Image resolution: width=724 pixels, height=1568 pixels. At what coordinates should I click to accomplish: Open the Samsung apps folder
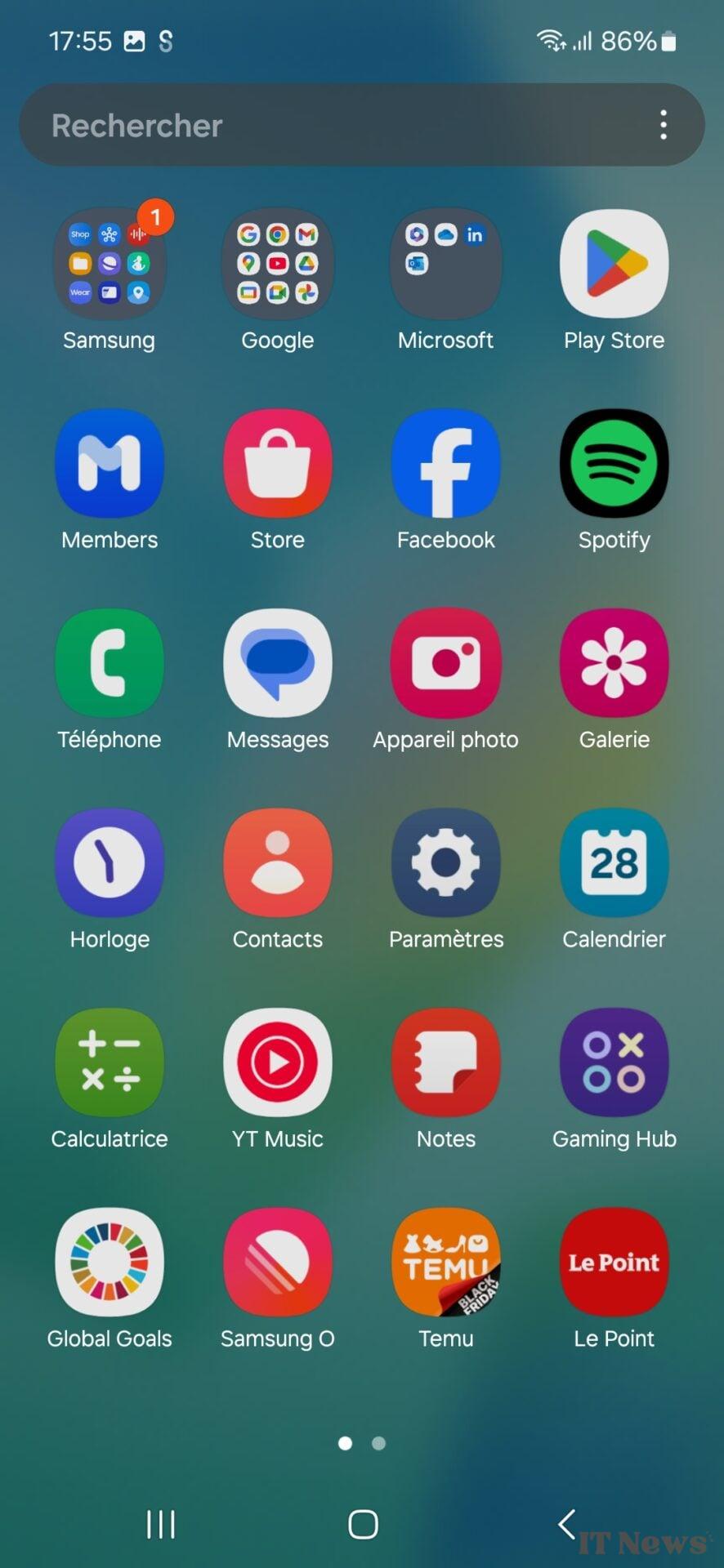109,264
